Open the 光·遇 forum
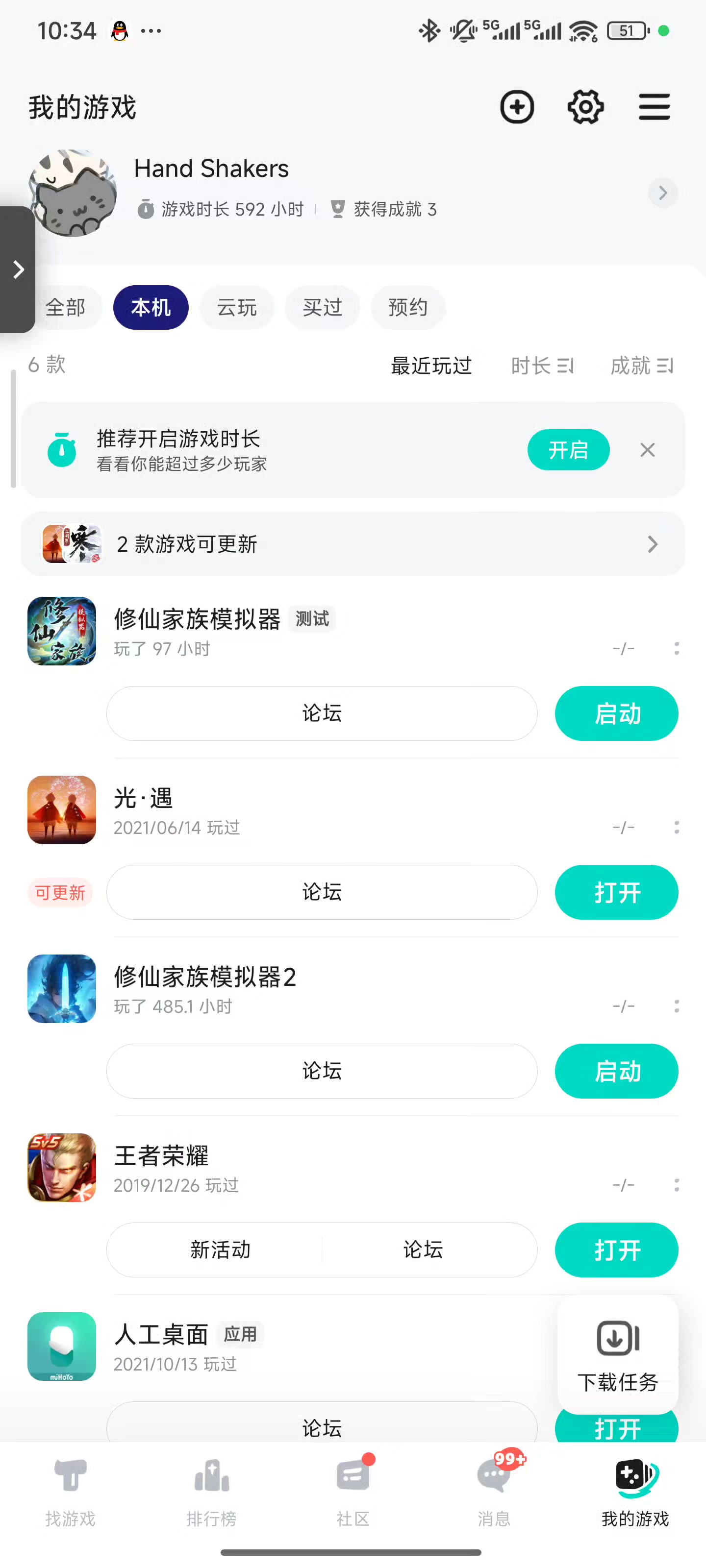The image size is (706, 1568). (322, 892)
